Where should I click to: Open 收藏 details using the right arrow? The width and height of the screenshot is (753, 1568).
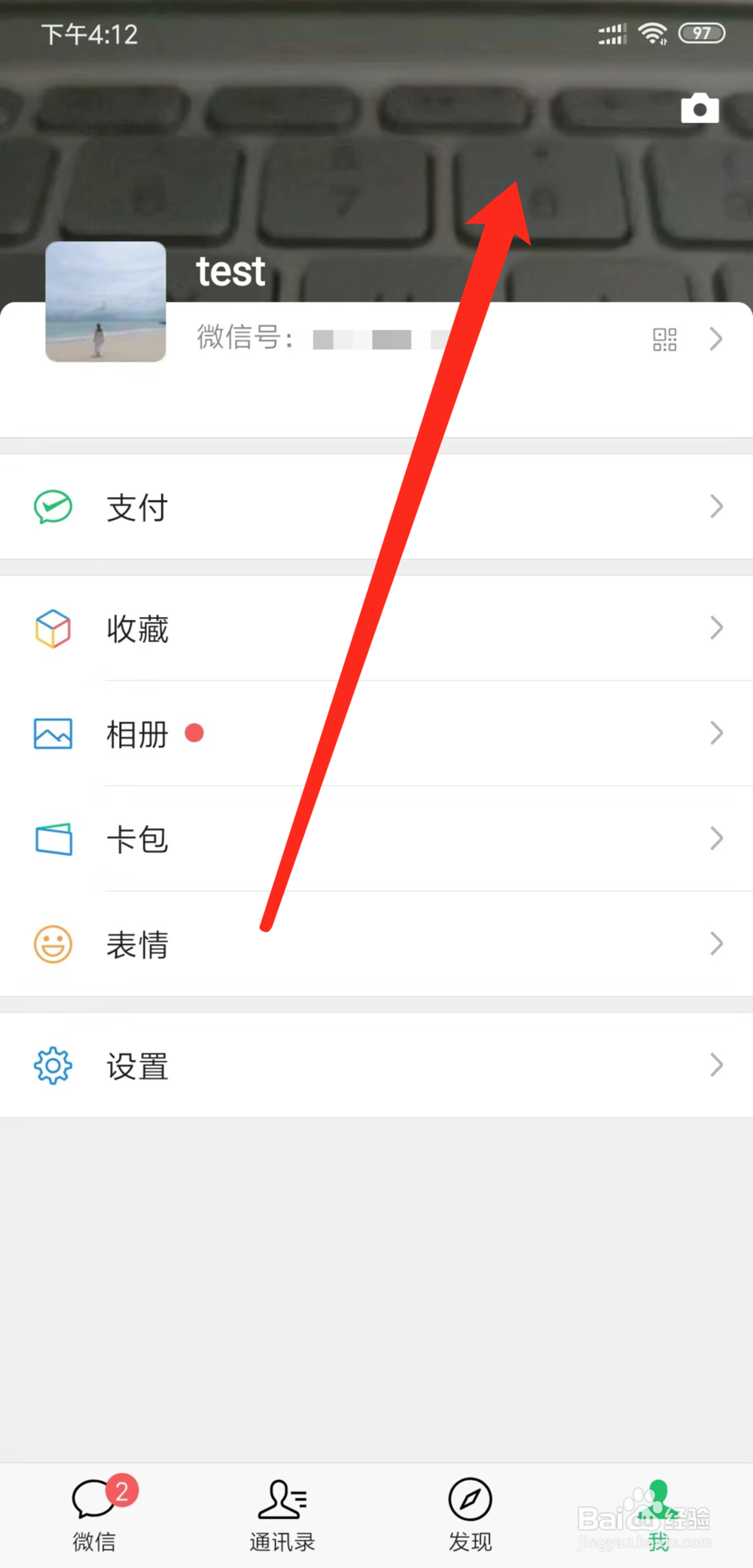pos(715,628)
